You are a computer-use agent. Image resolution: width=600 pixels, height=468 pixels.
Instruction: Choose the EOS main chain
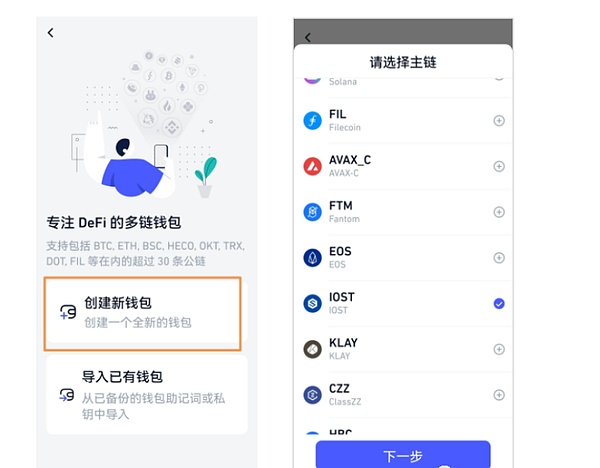pyautogui.click(x=499, y=258)
